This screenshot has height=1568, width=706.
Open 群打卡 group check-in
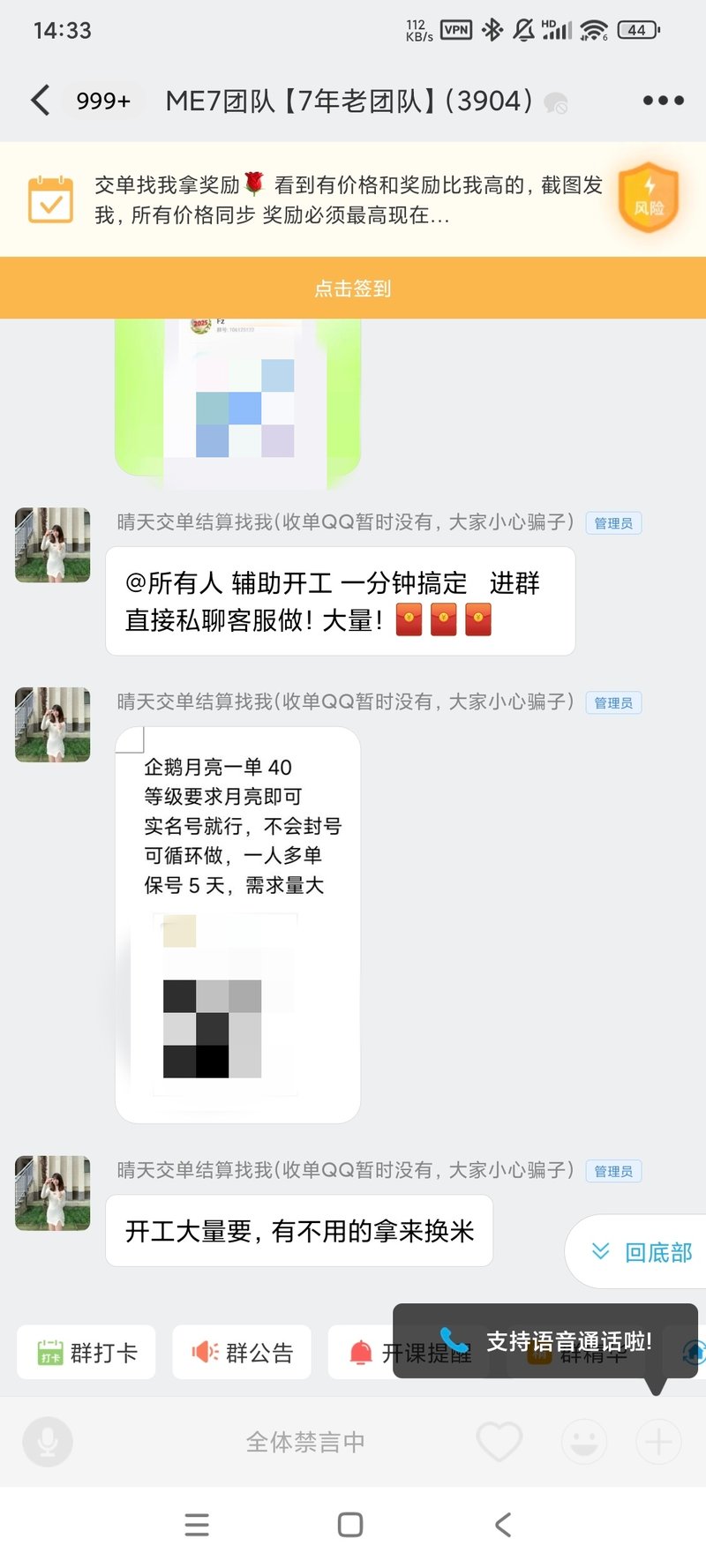point(86,1352)
